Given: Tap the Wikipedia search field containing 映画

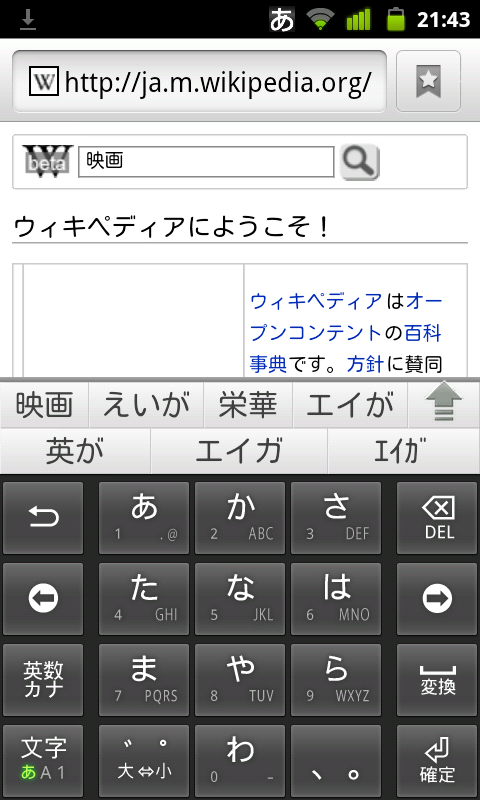Looking at the screenshot, I should tap(206, 162).
